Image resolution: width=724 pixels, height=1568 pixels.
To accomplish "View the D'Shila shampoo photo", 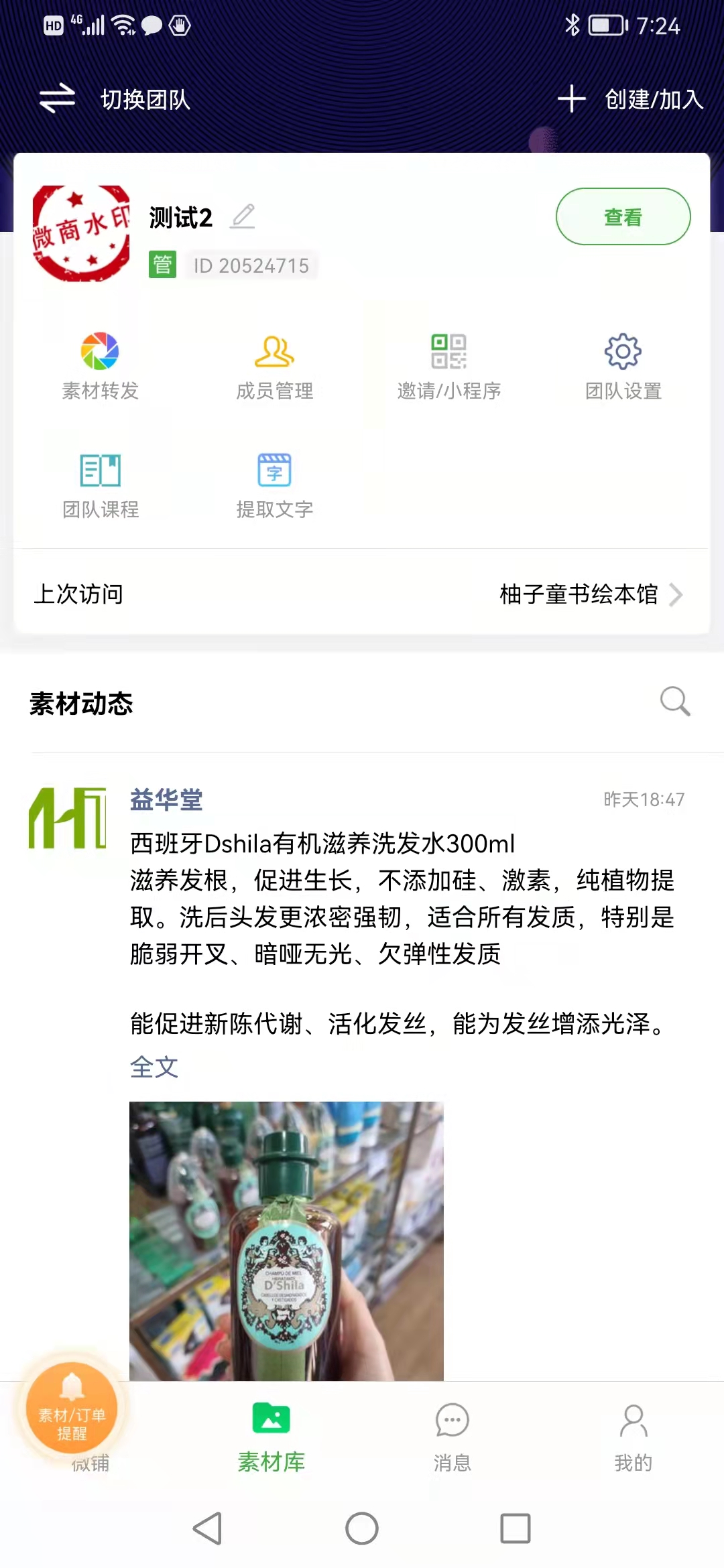I will [x=286, y=1240].
